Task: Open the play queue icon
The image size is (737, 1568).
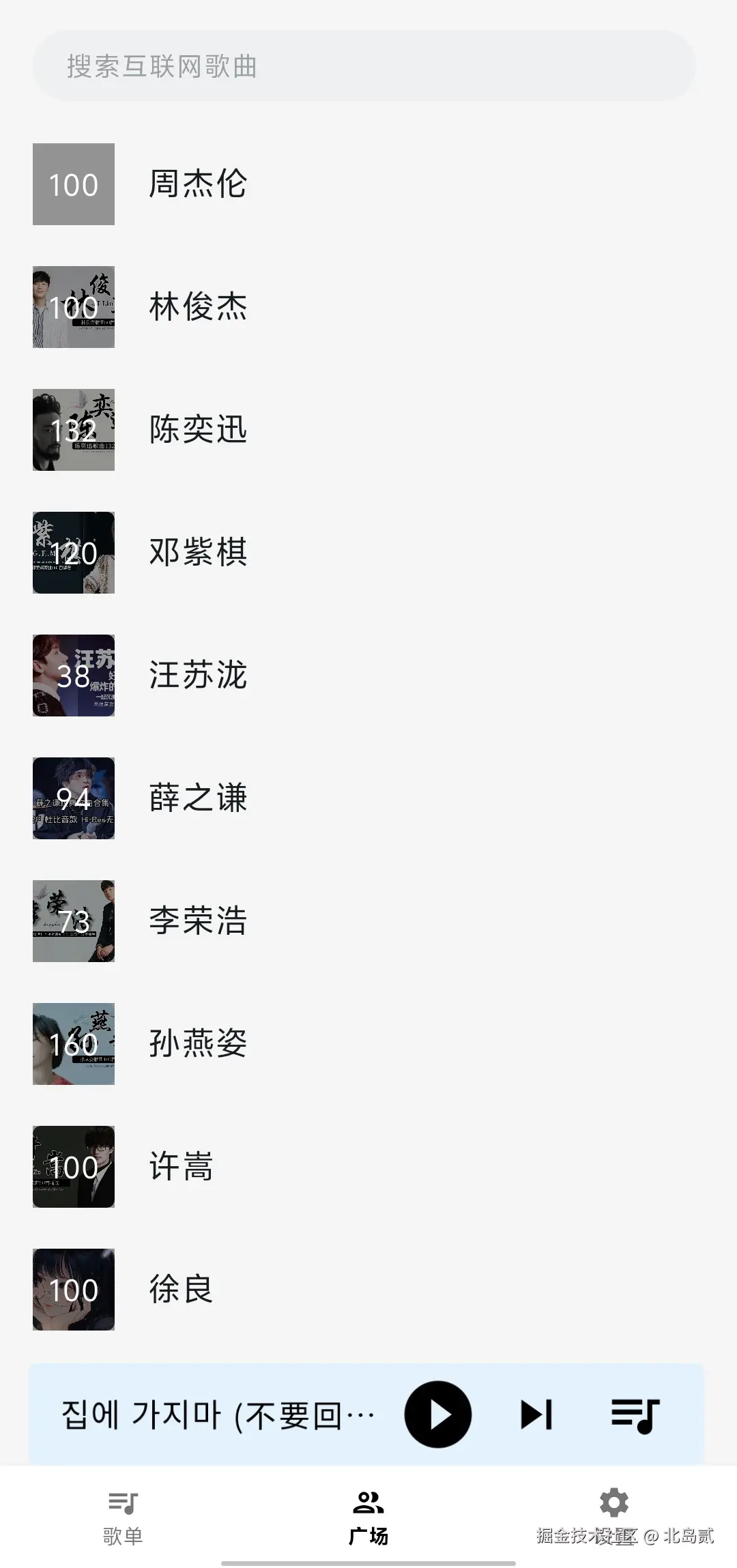Action: [635, 1414]
